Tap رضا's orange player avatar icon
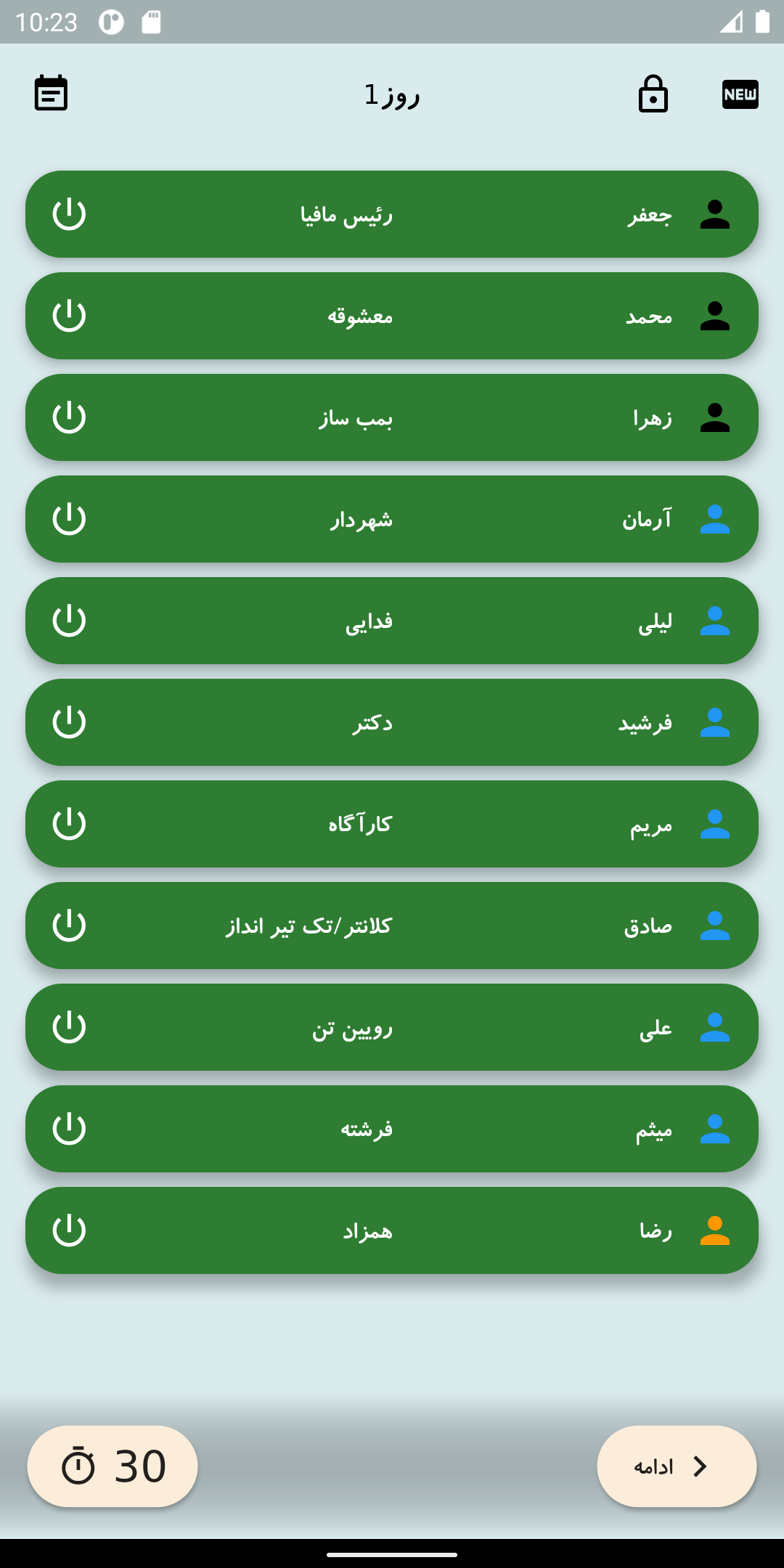 pos(716,1230)
